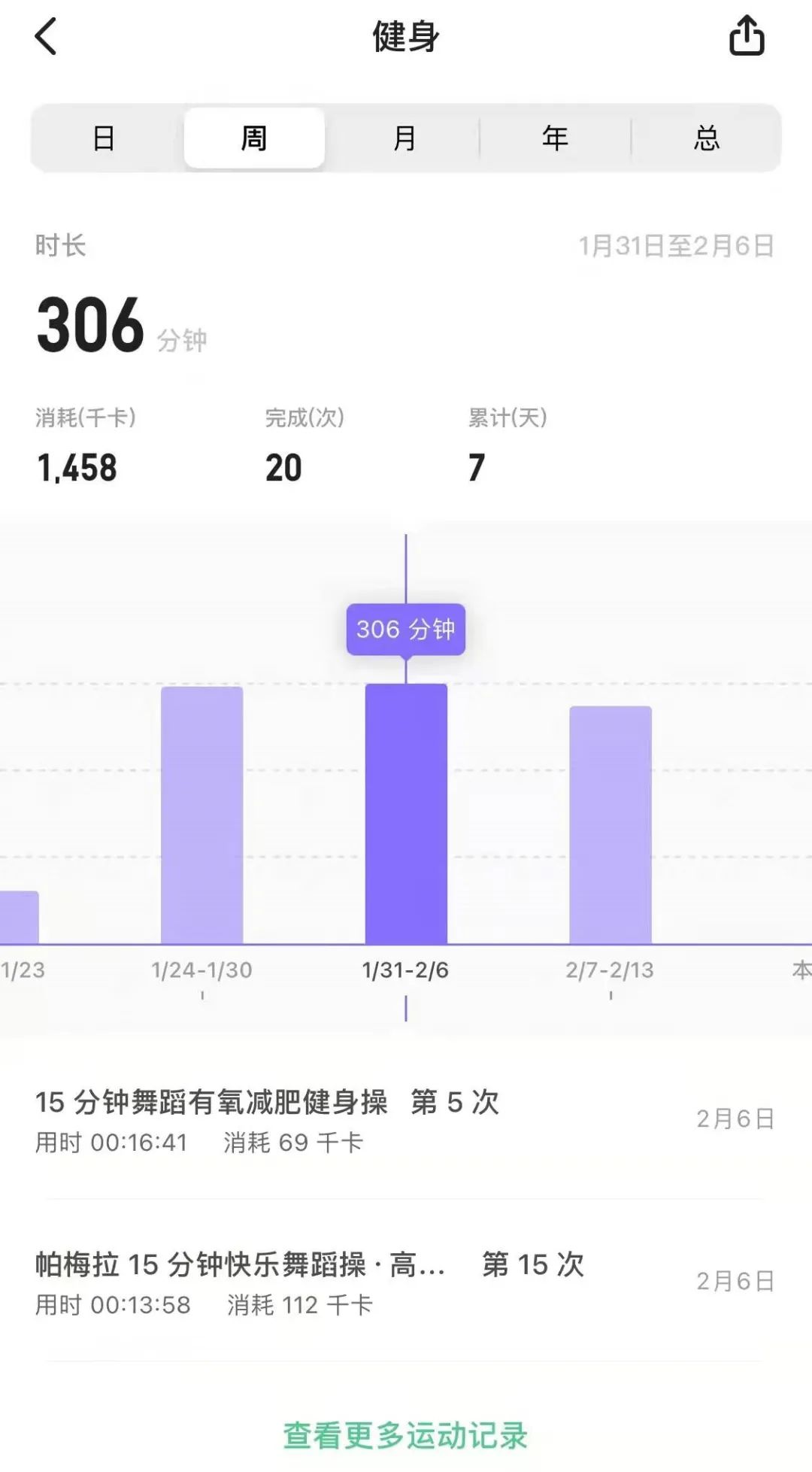This screenshot has width=812, height=1472.
Task: Select the 2/7-2/13 bar in the chart
Action: click(x=611, y=824)
